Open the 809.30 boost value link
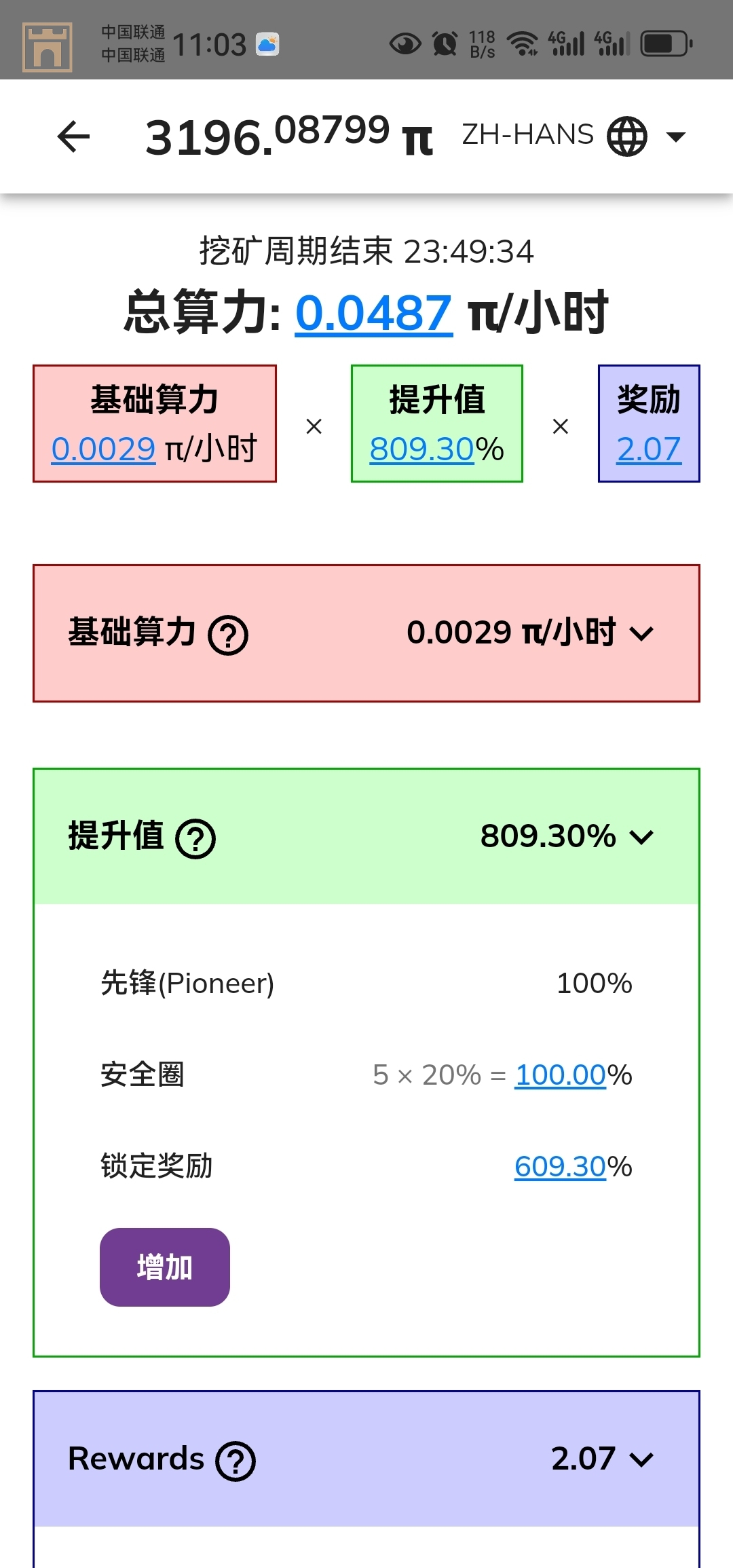The width and height of the screenshot is (733, 1568). click(421, 449)
